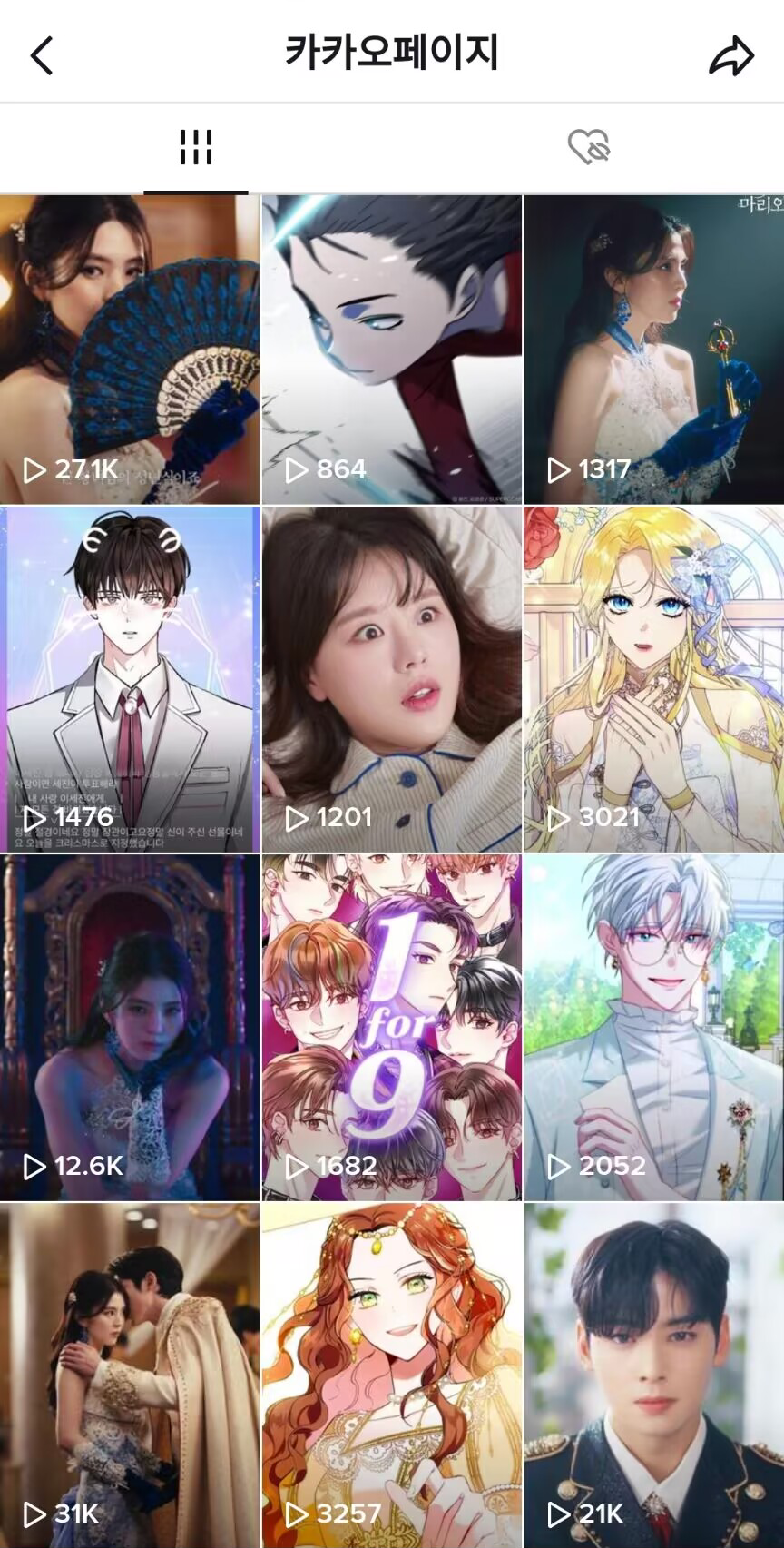The width and height of the screenshot is (784, 1548).
Task: Switch to the liked videos tab
Action: pos(588,147)
